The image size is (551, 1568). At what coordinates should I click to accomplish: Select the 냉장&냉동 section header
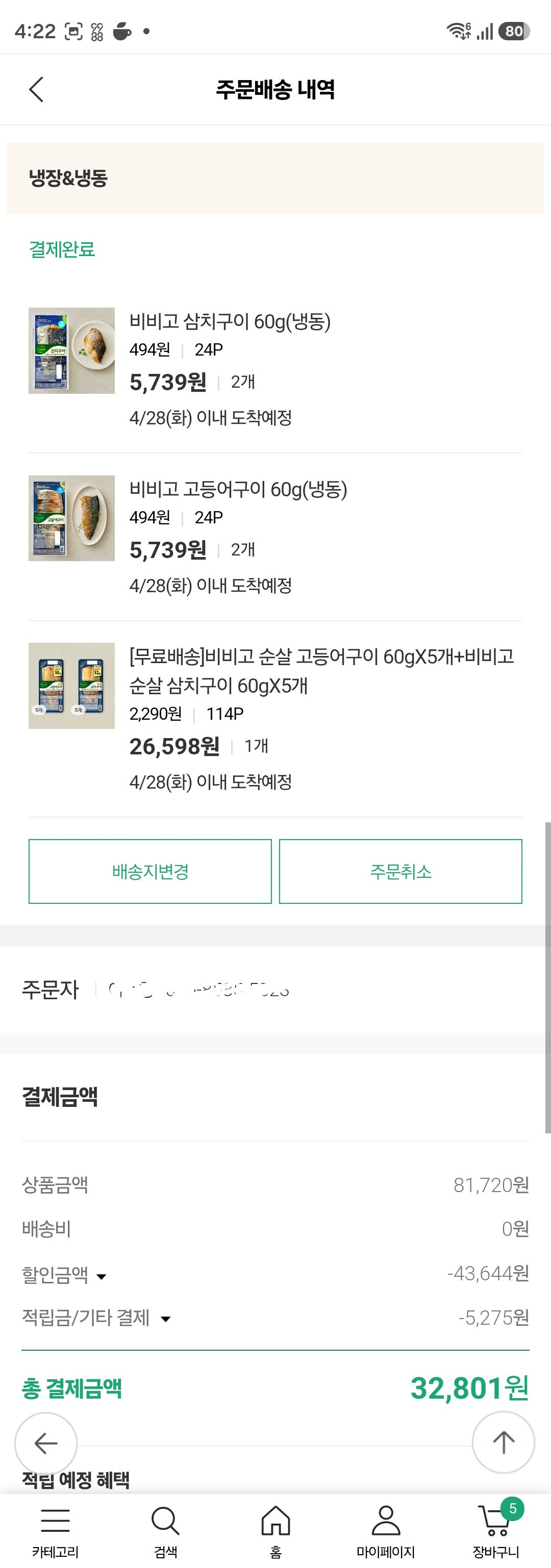[67, 177]
